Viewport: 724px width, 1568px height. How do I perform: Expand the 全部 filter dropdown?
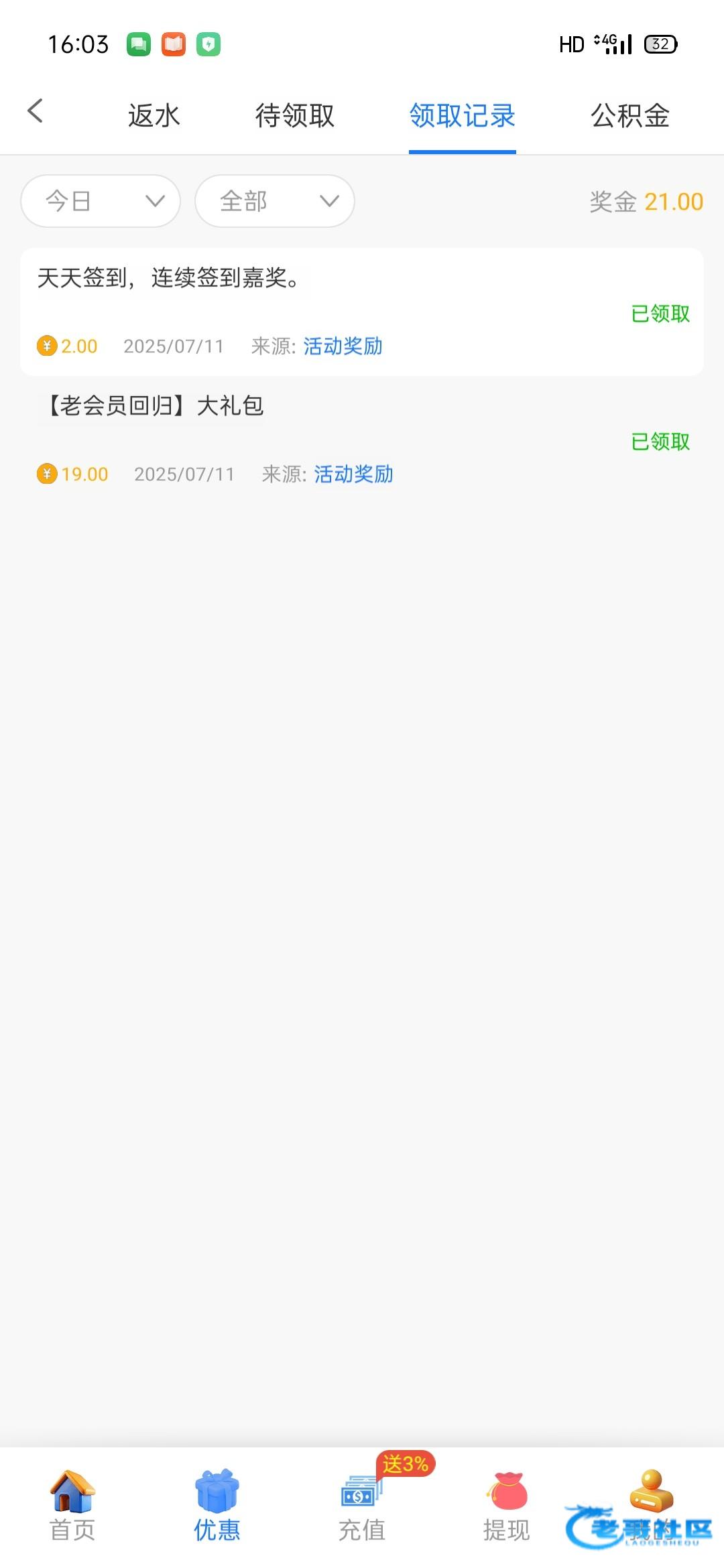pos(275,201)
